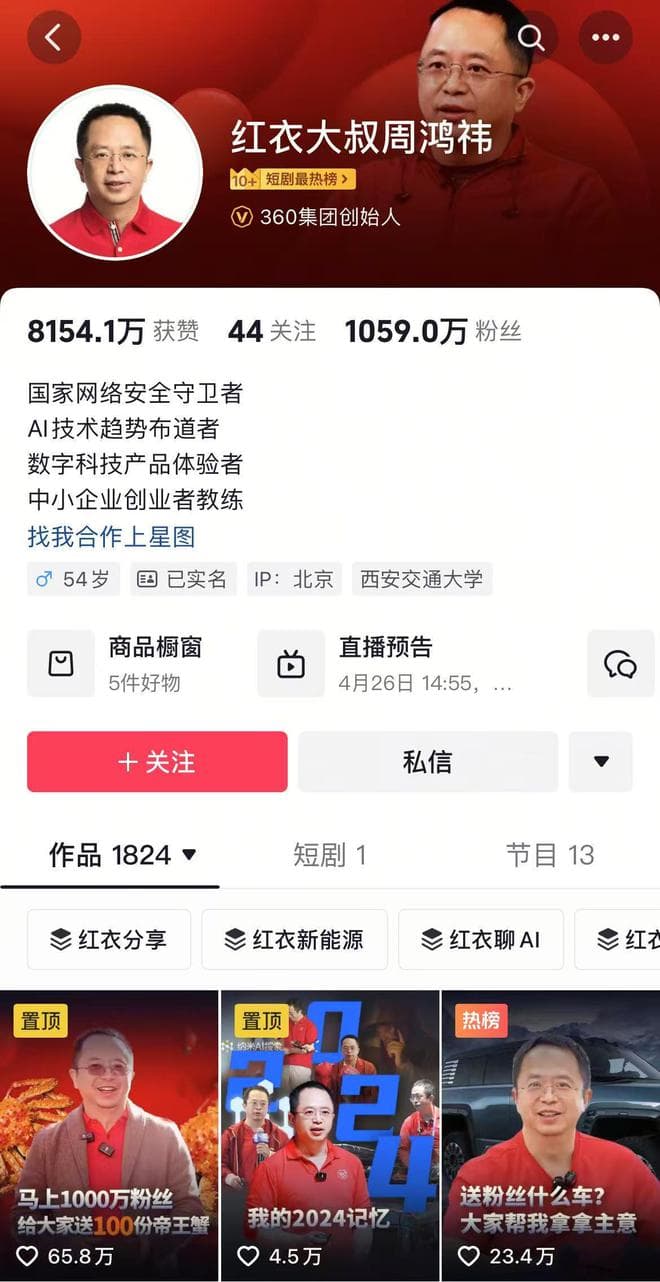
Task: Play the 送粉丝什么车 trending video
Action: click(550, 1135)
